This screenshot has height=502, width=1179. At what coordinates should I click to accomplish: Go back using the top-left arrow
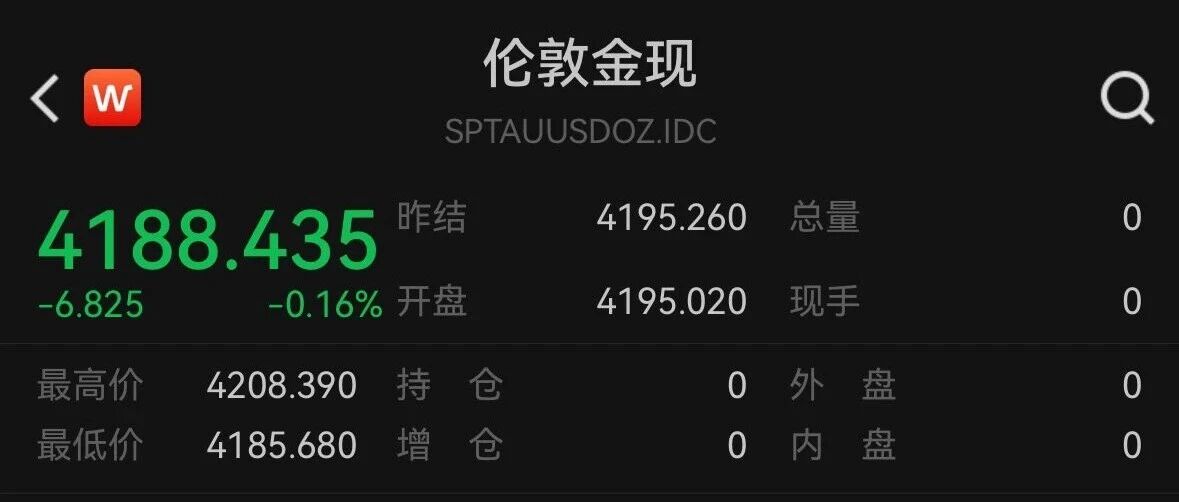45,99
